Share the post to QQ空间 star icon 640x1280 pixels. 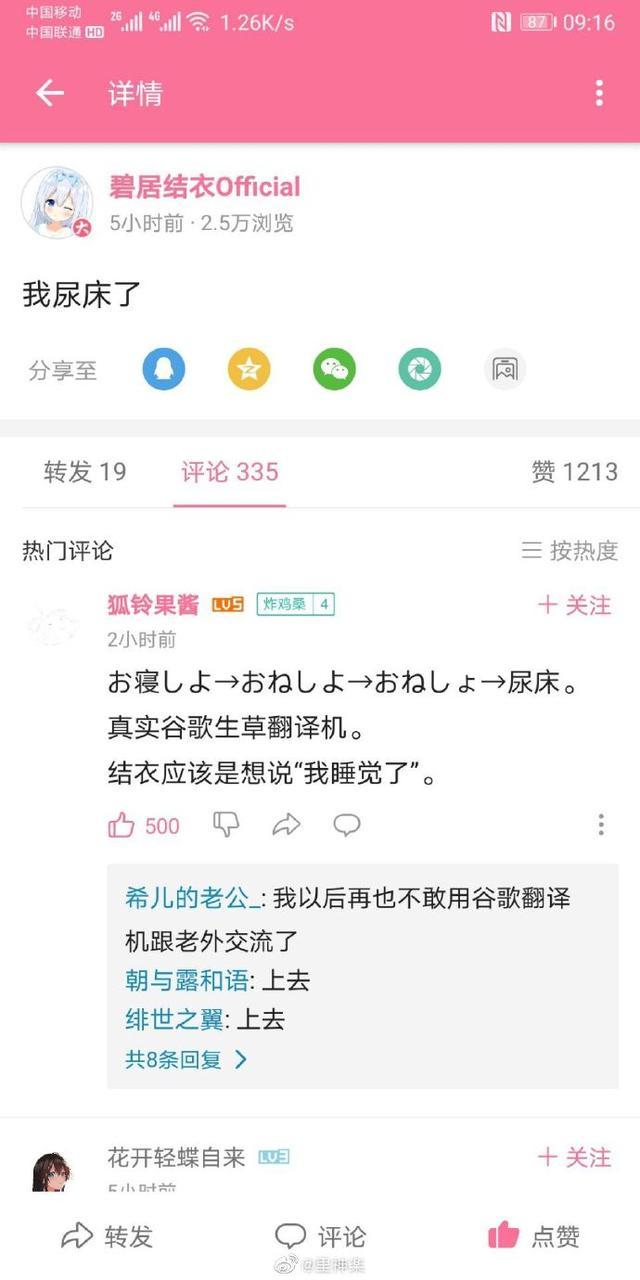[249, 370]
